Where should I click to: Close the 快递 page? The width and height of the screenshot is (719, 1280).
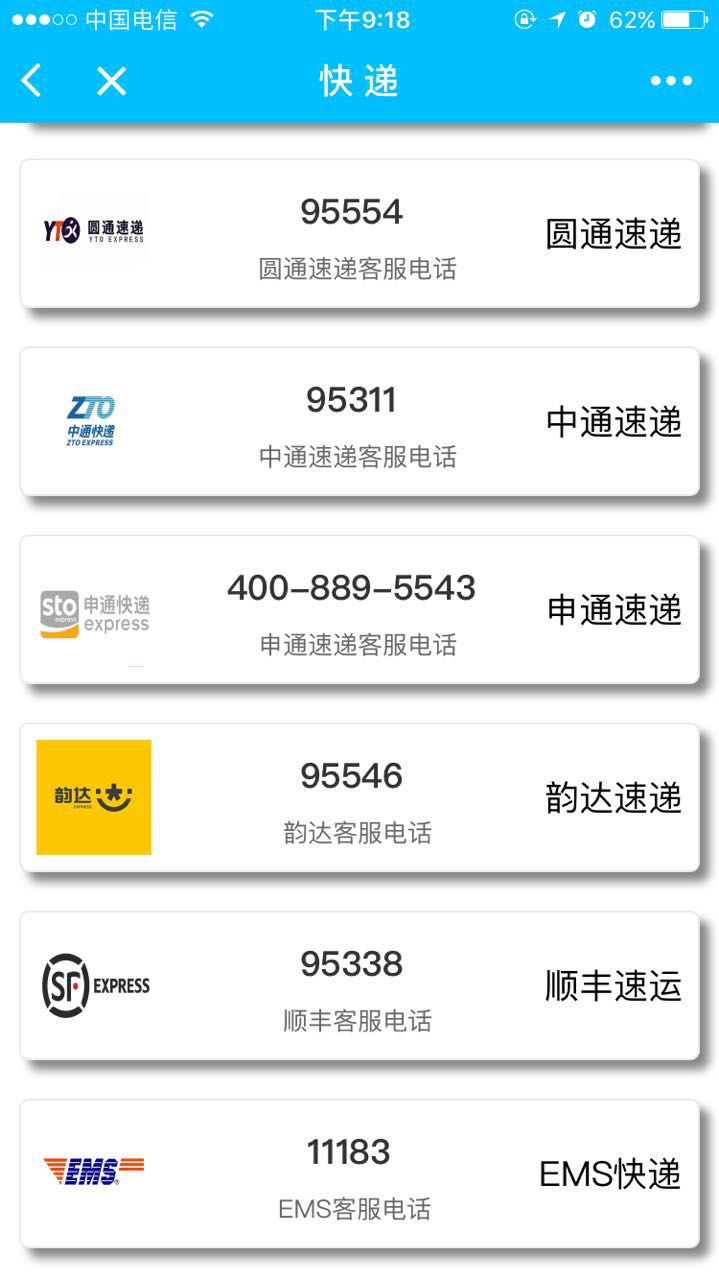click(111, 81)
